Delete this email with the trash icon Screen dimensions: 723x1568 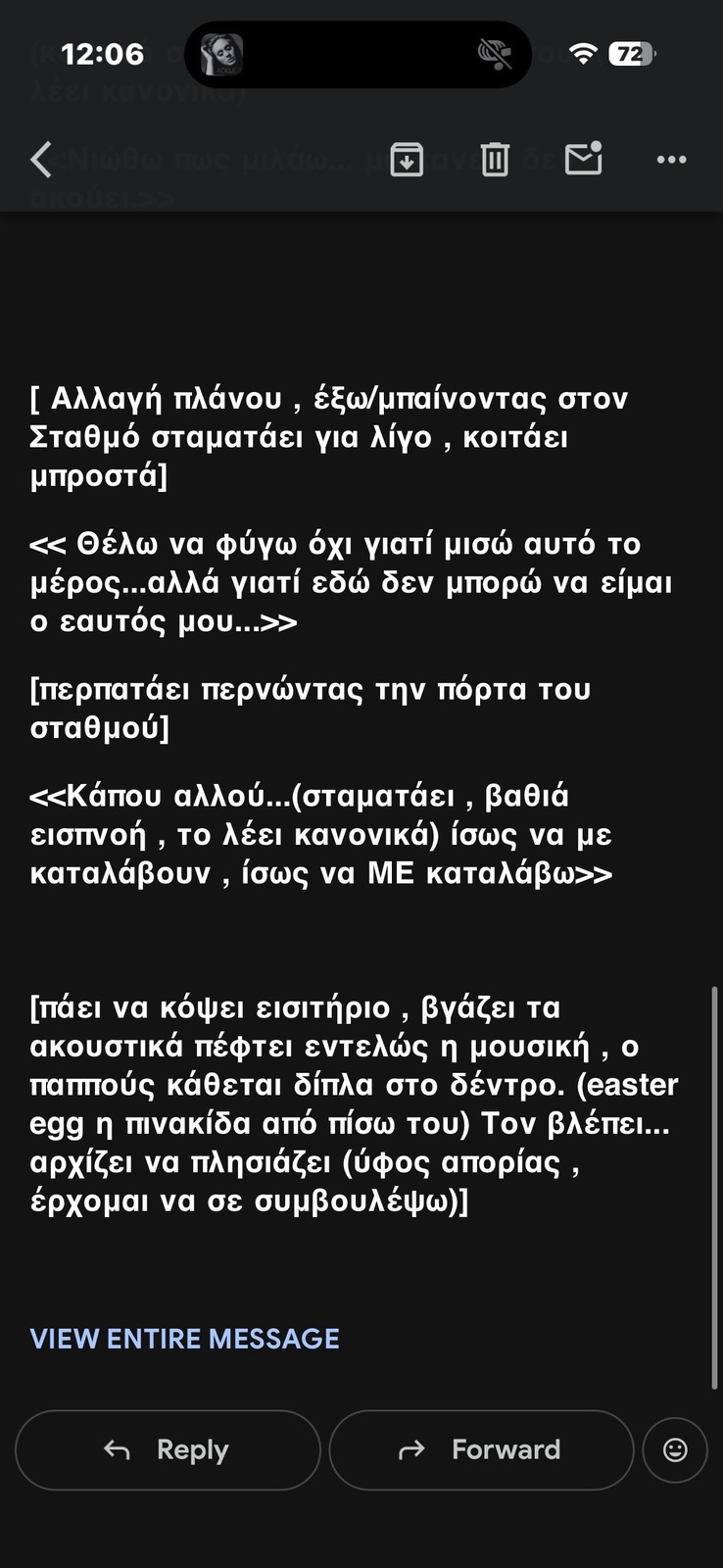495,159
